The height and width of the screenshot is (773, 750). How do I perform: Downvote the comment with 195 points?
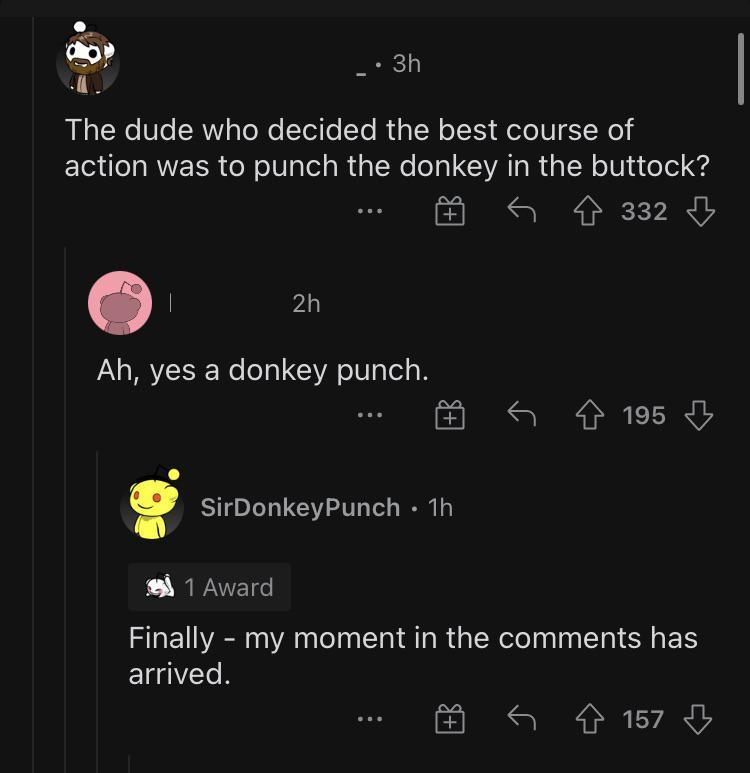pyautogui.click(x=700, y=414)
